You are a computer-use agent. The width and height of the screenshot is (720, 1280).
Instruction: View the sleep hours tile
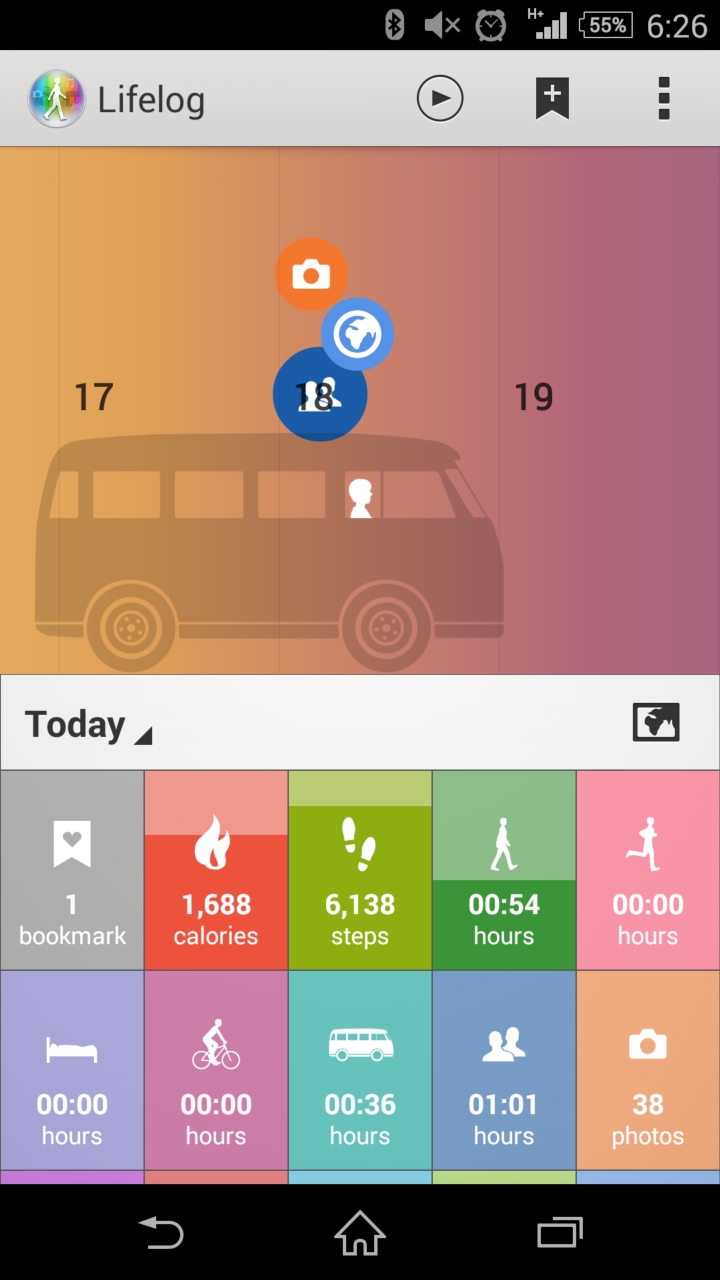[x=72, y=1070]
